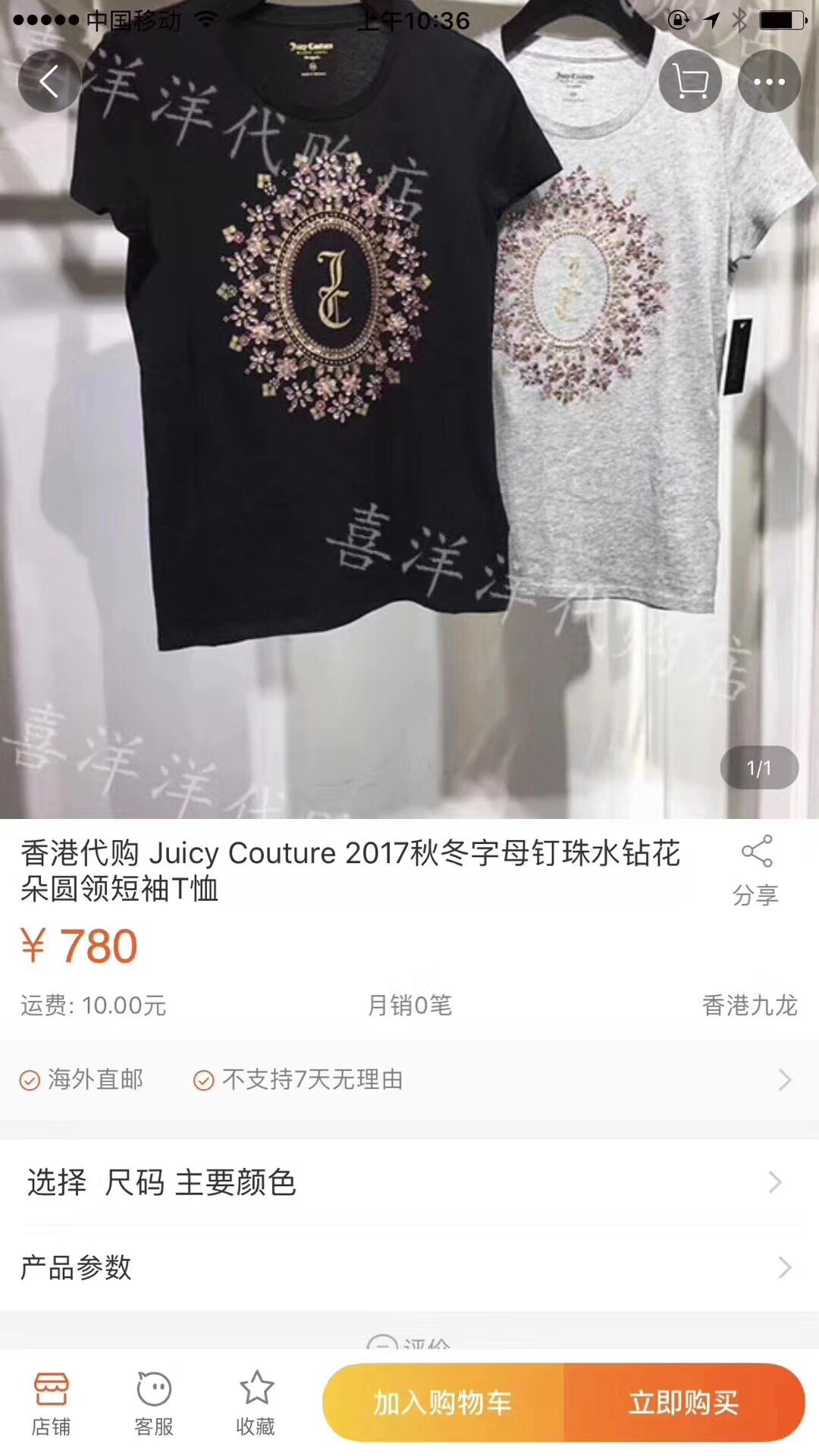Image resolution: width=819 pixels, height=1456 pixels.
Task: Open the shopping cart icon
Action: pyautogui.click(x=690, y=81)
